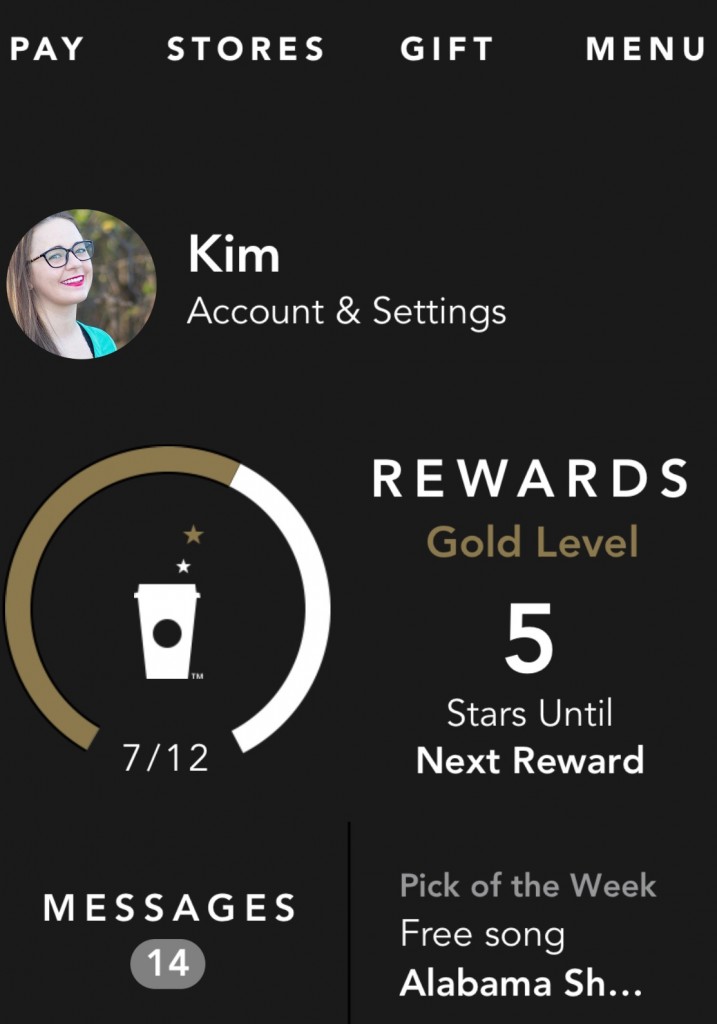Open the Menu tab
Image resolution: width=717 pixels, height=1024 pixels.
point(645,49)
